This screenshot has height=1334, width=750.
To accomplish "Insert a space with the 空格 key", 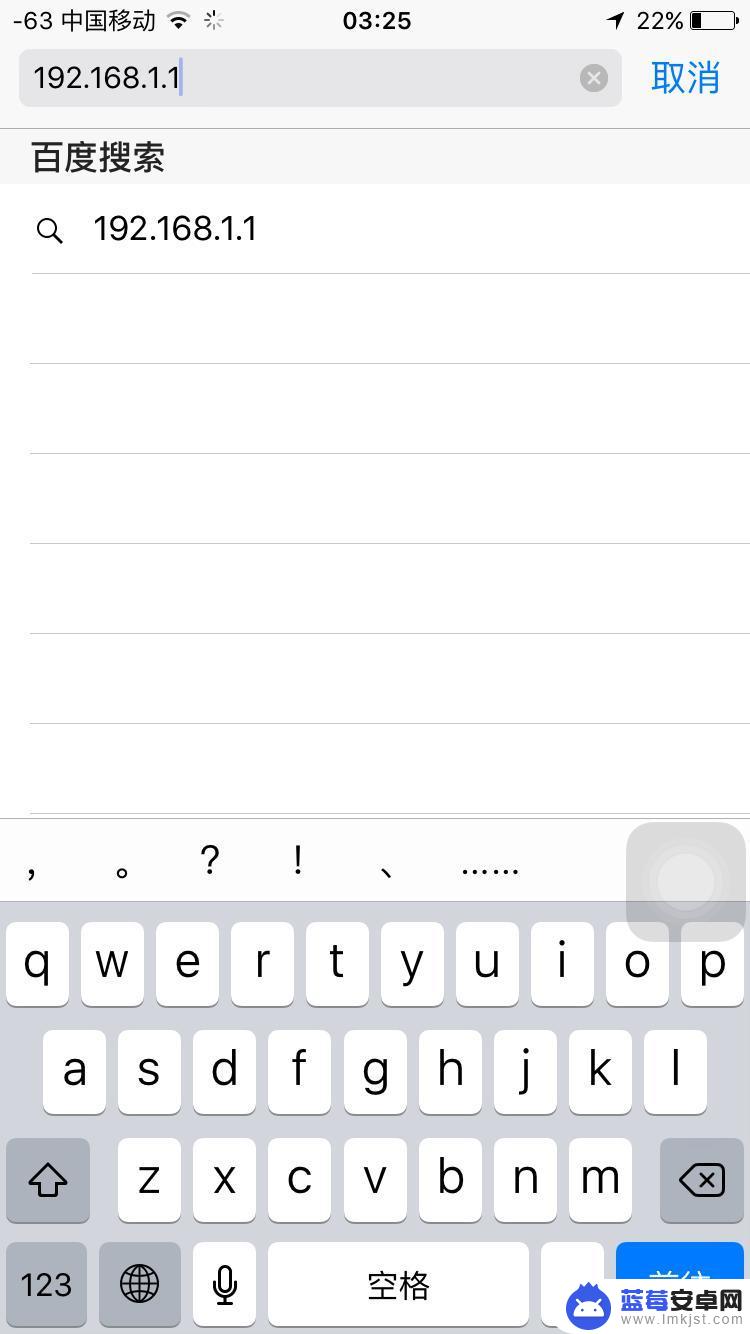I will [x=398, y=1284].
